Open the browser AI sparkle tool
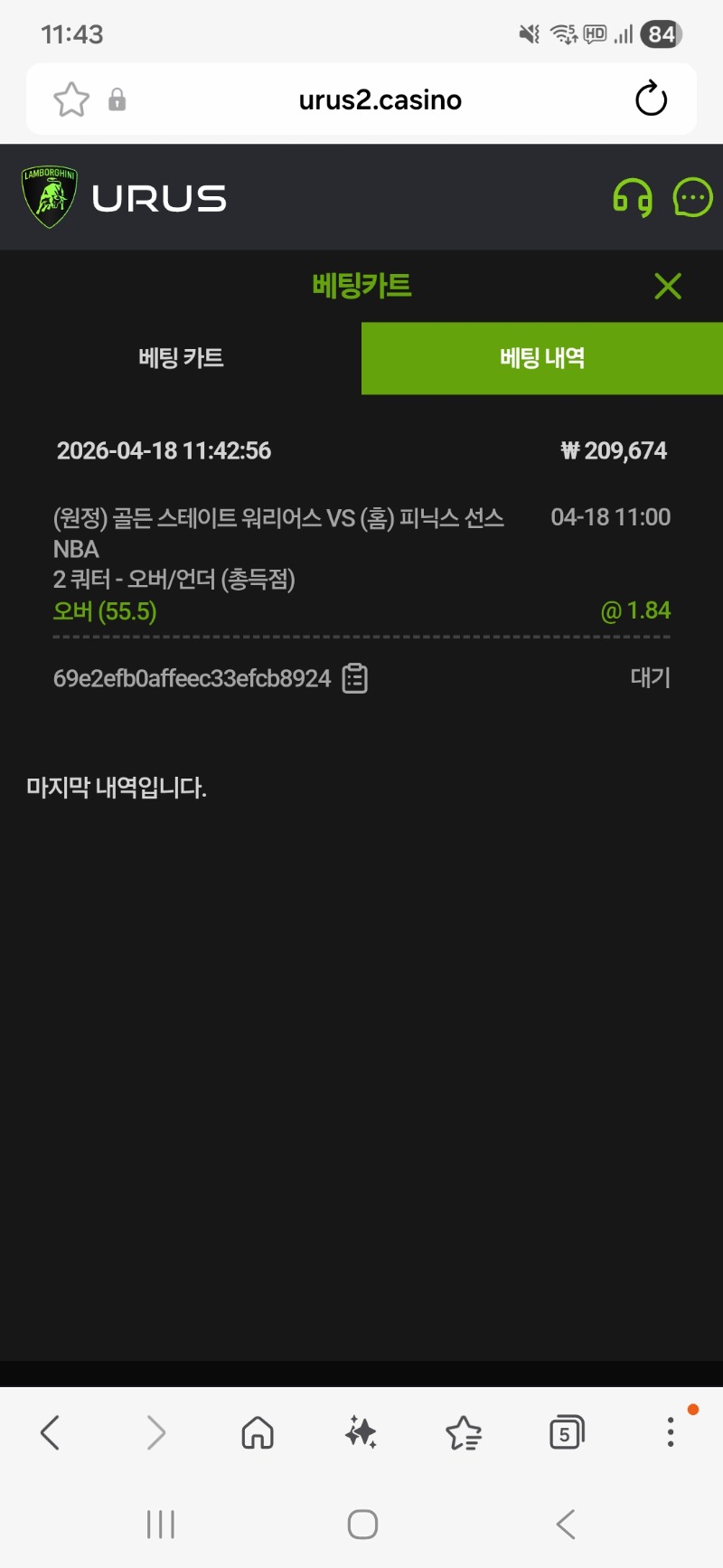This screenshot has width=723, height=1568. (361, 1432)
